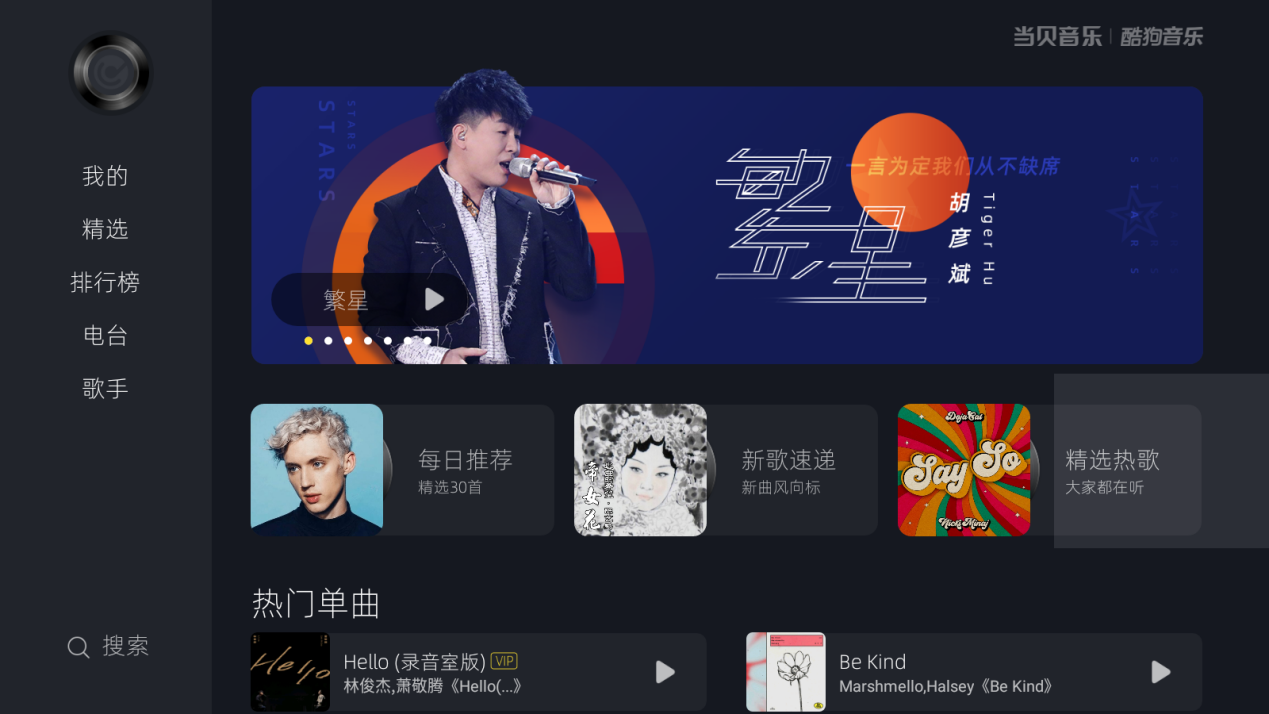Image resolution: width=1269 pixels, height=714 pixels.
Task: Open the 我的 section
Action: (x=105, y=177)
